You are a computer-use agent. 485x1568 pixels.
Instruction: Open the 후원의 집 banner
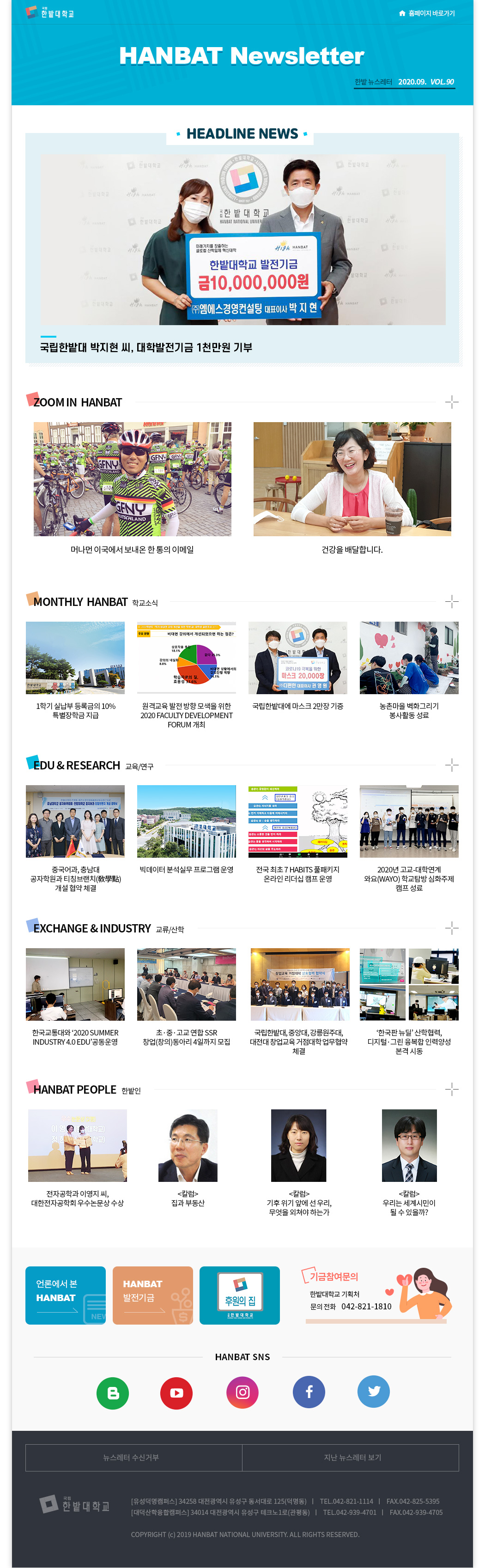point(240,1296)
